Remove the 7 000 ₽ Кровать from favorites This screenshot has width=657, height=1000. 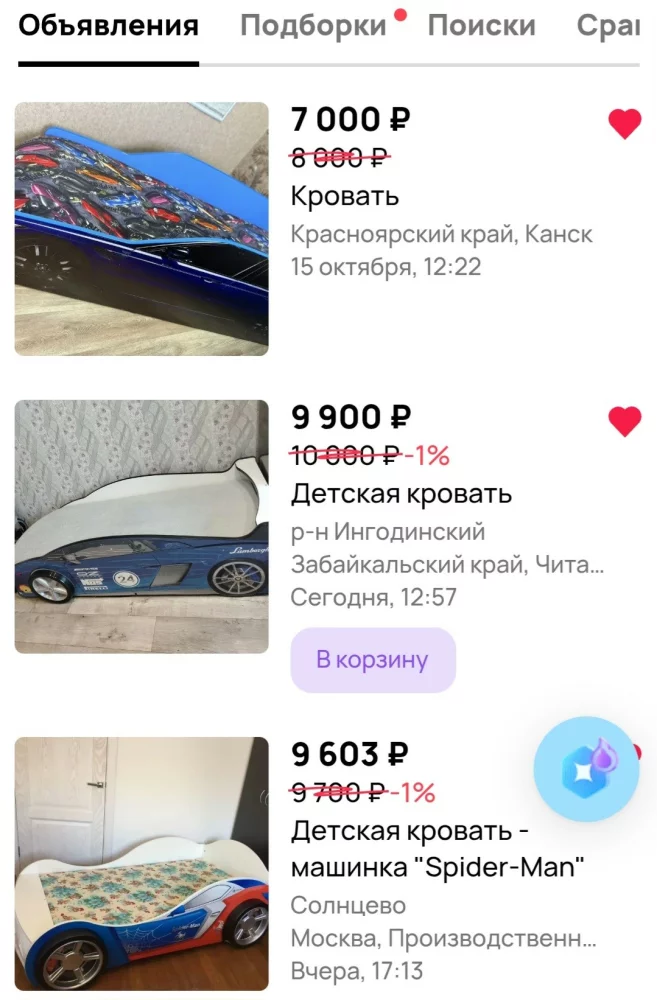pos(625,124)
